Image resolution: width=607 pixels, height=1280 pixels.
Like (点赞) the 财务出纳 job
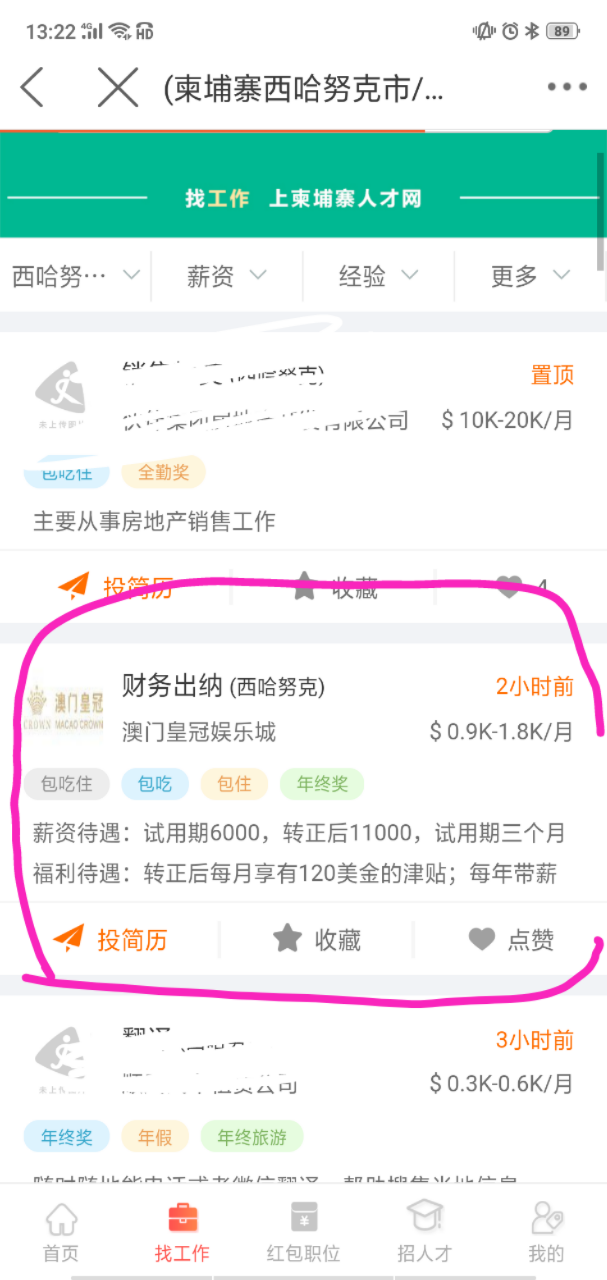[511, 940]
